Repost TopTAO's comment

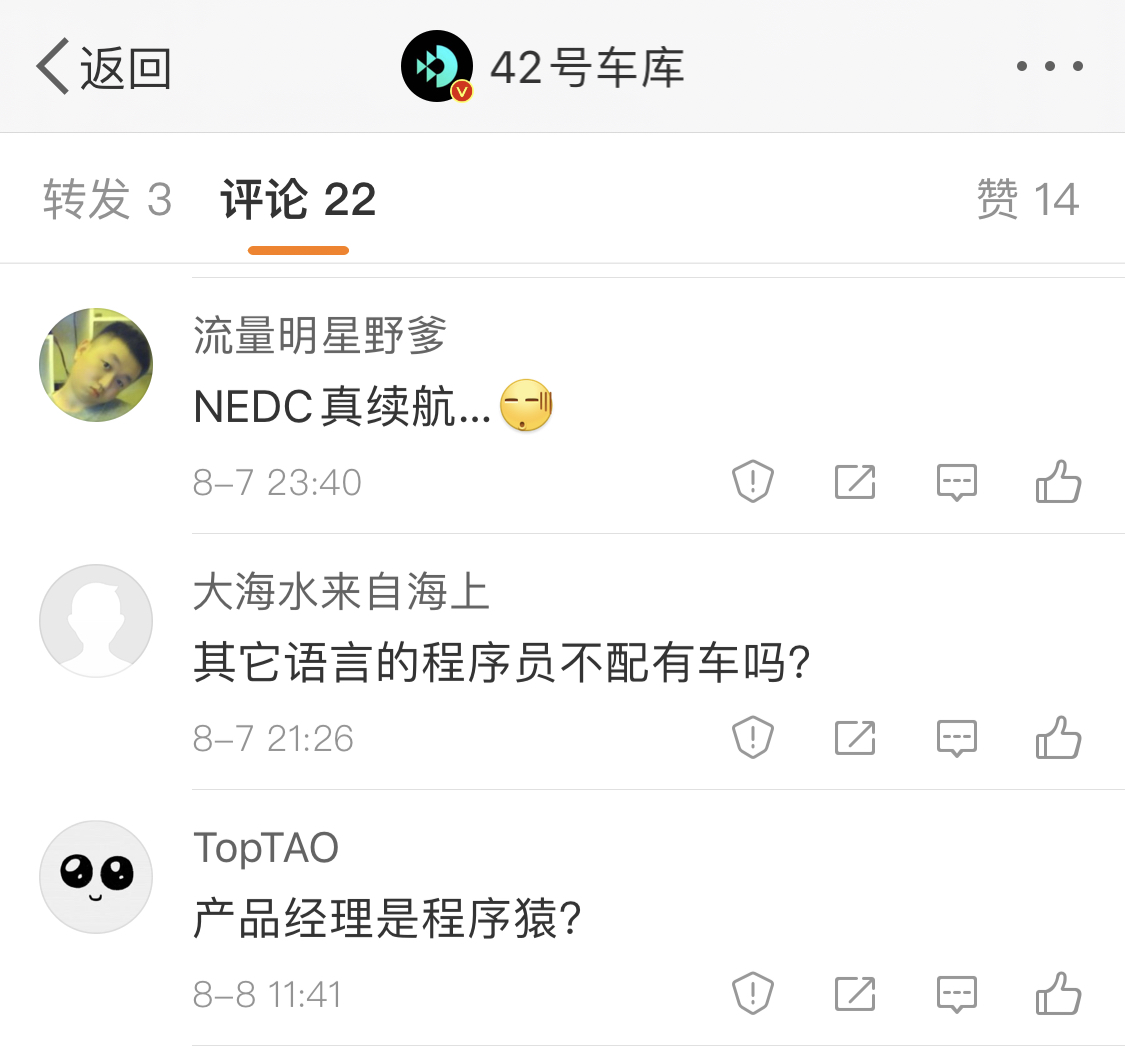[855, 995]
